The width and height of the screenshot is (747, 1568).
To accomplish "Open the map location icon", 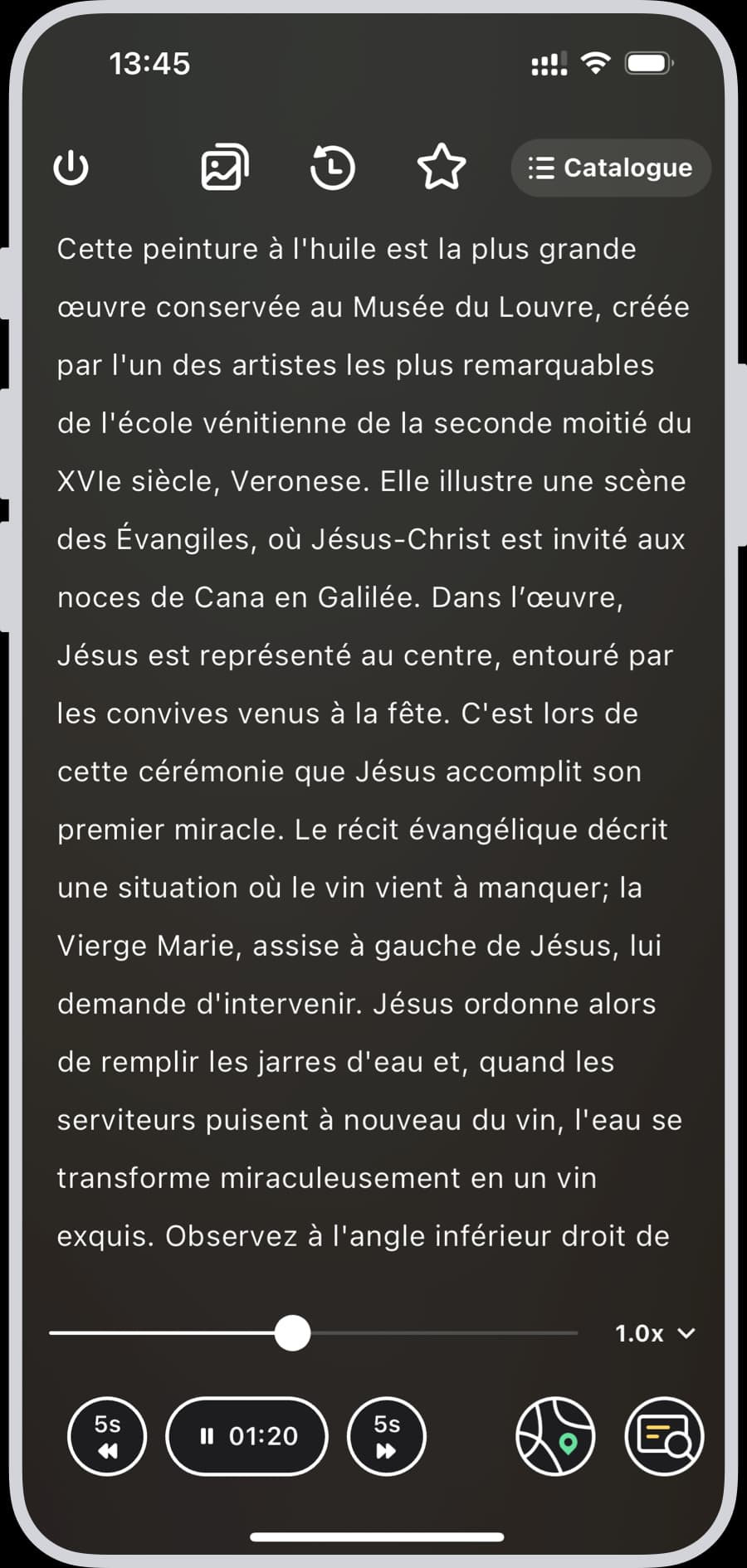I will tap(555, 1436).
